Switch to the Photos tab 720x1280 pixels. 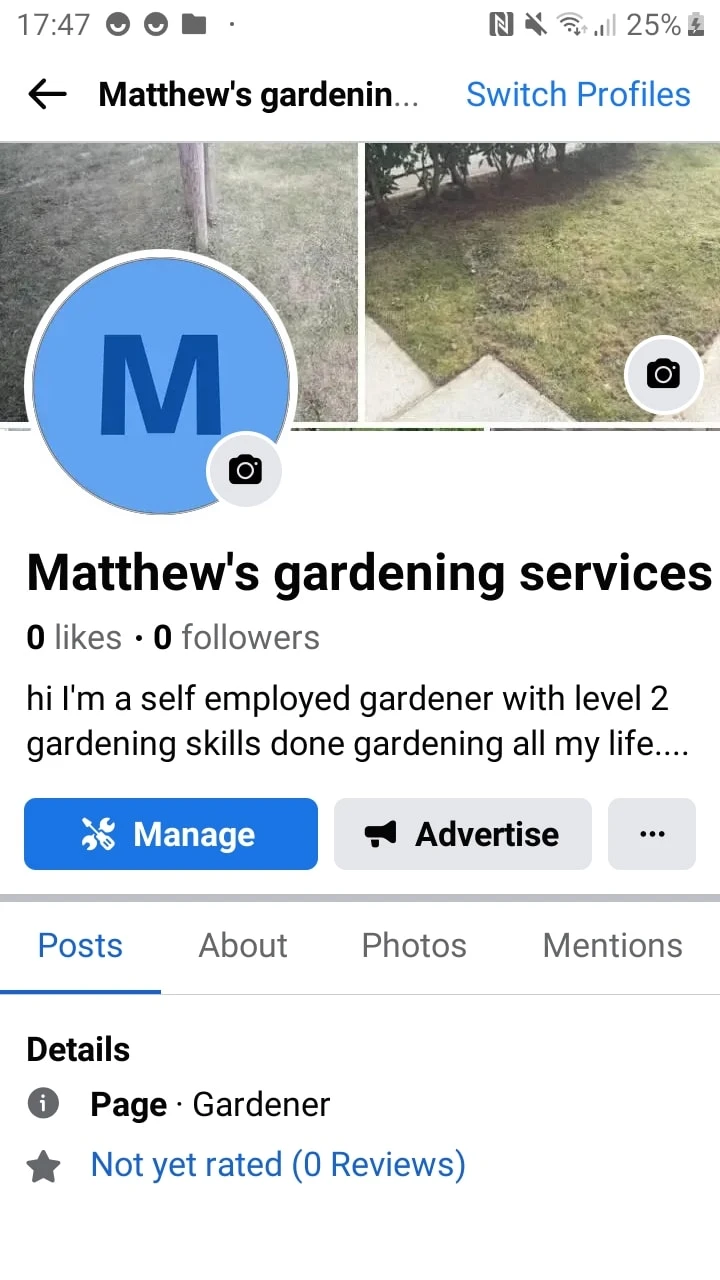(x=414, y=946)
